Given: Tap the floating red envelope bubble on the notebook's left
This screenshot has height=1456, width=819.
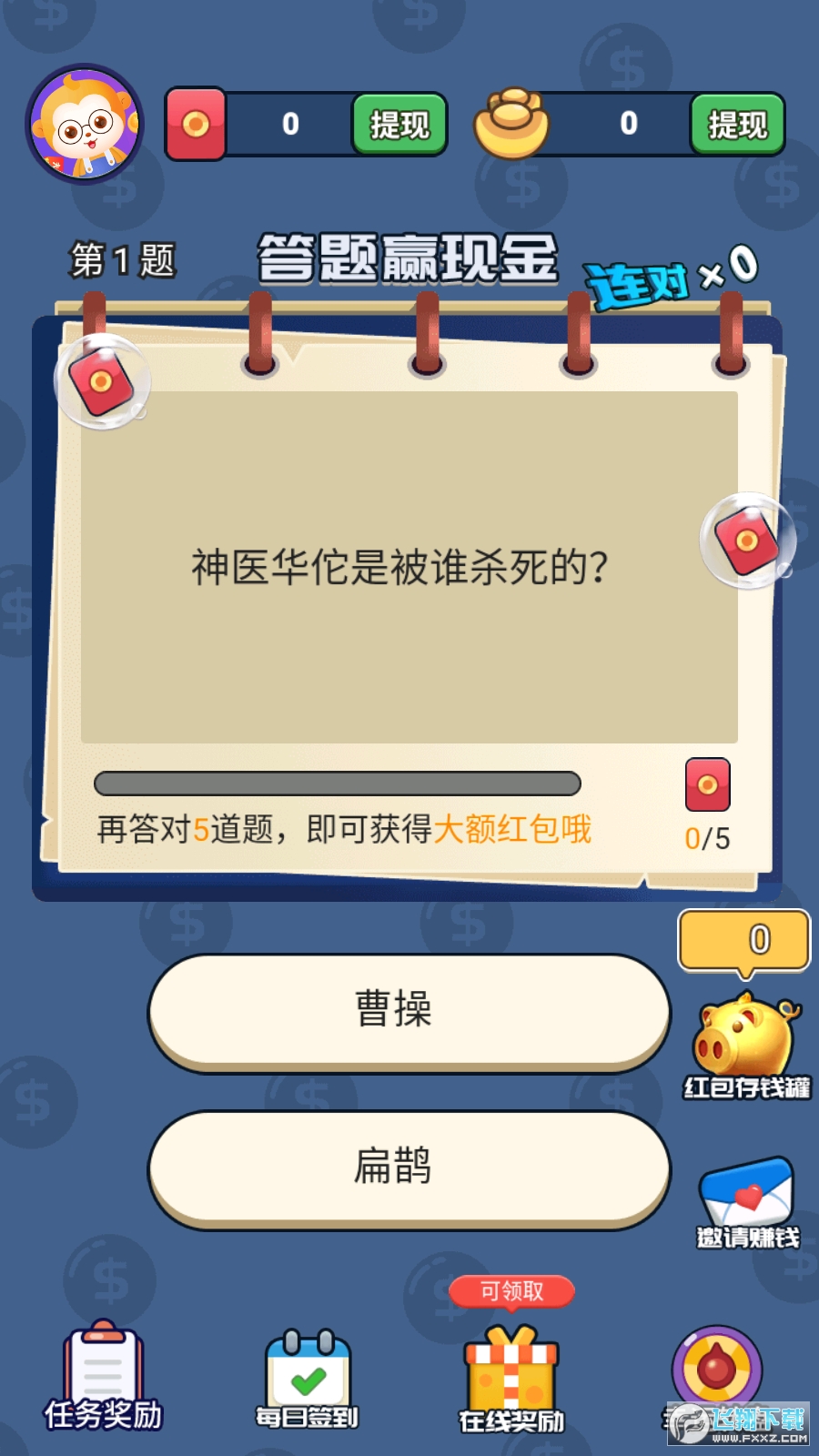Looking at the screenshot, I should pos(100,382).
